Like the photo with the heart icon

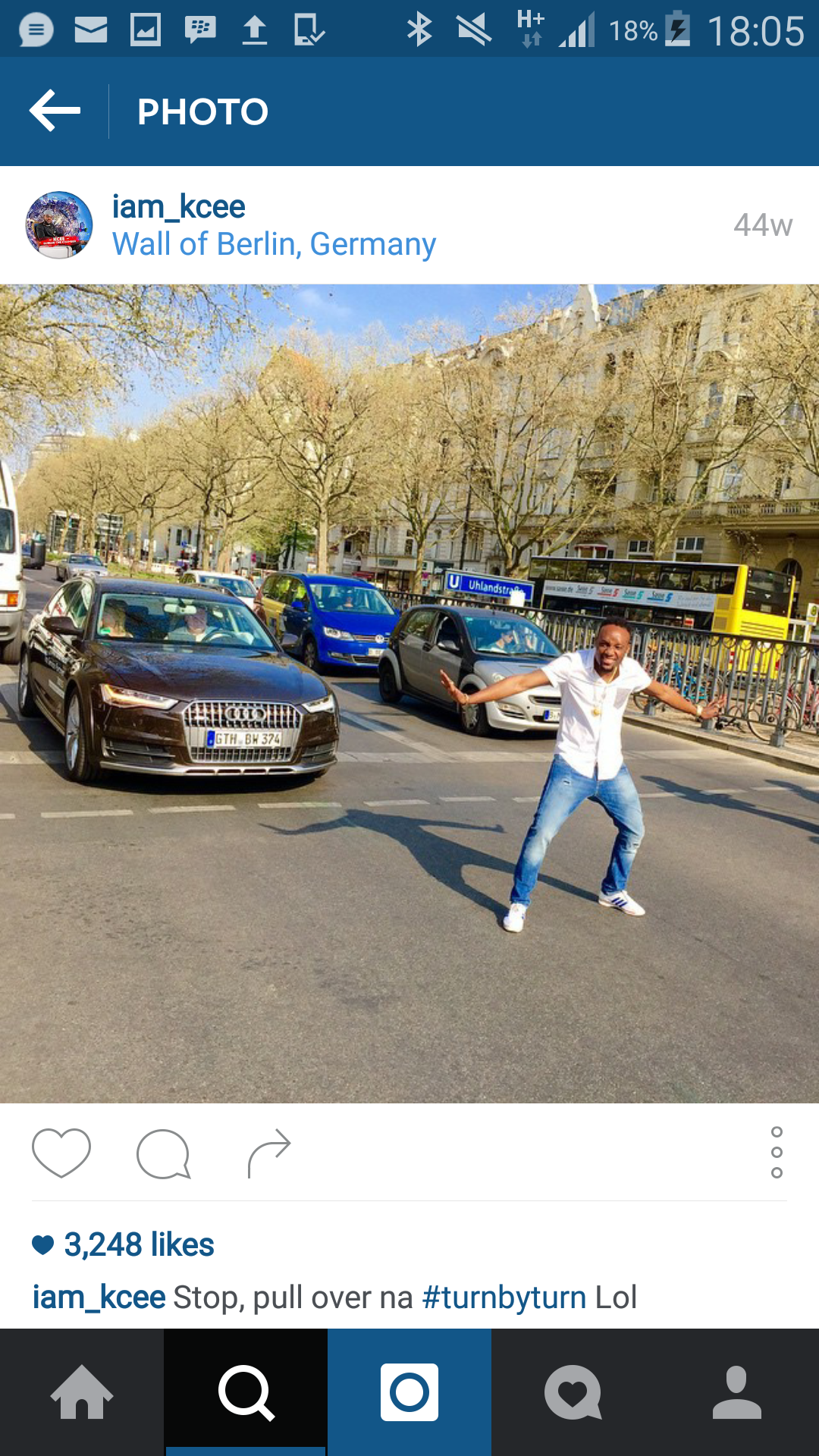tap(61, 1153)
